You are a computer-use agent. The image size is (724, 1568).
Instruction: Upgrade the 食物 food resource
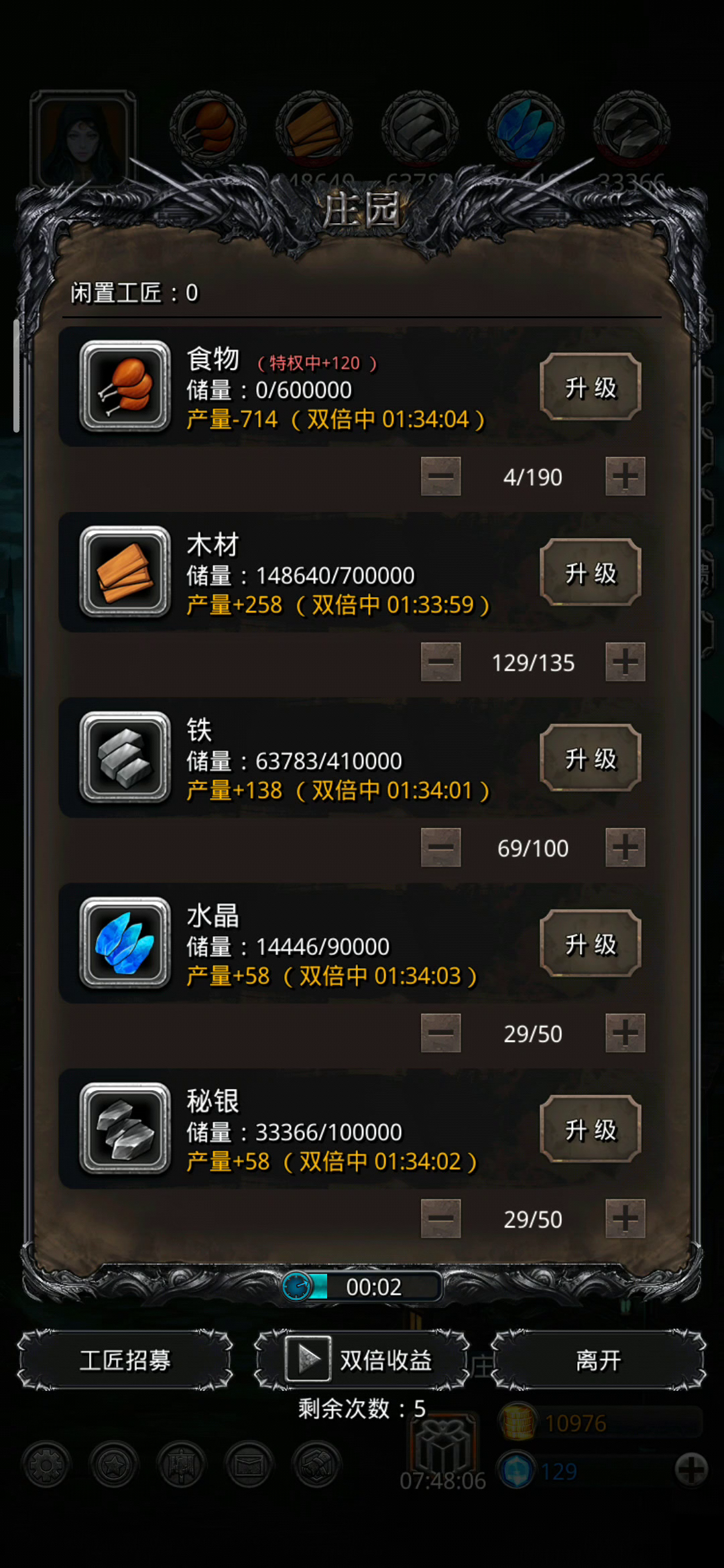pos(590,387)
